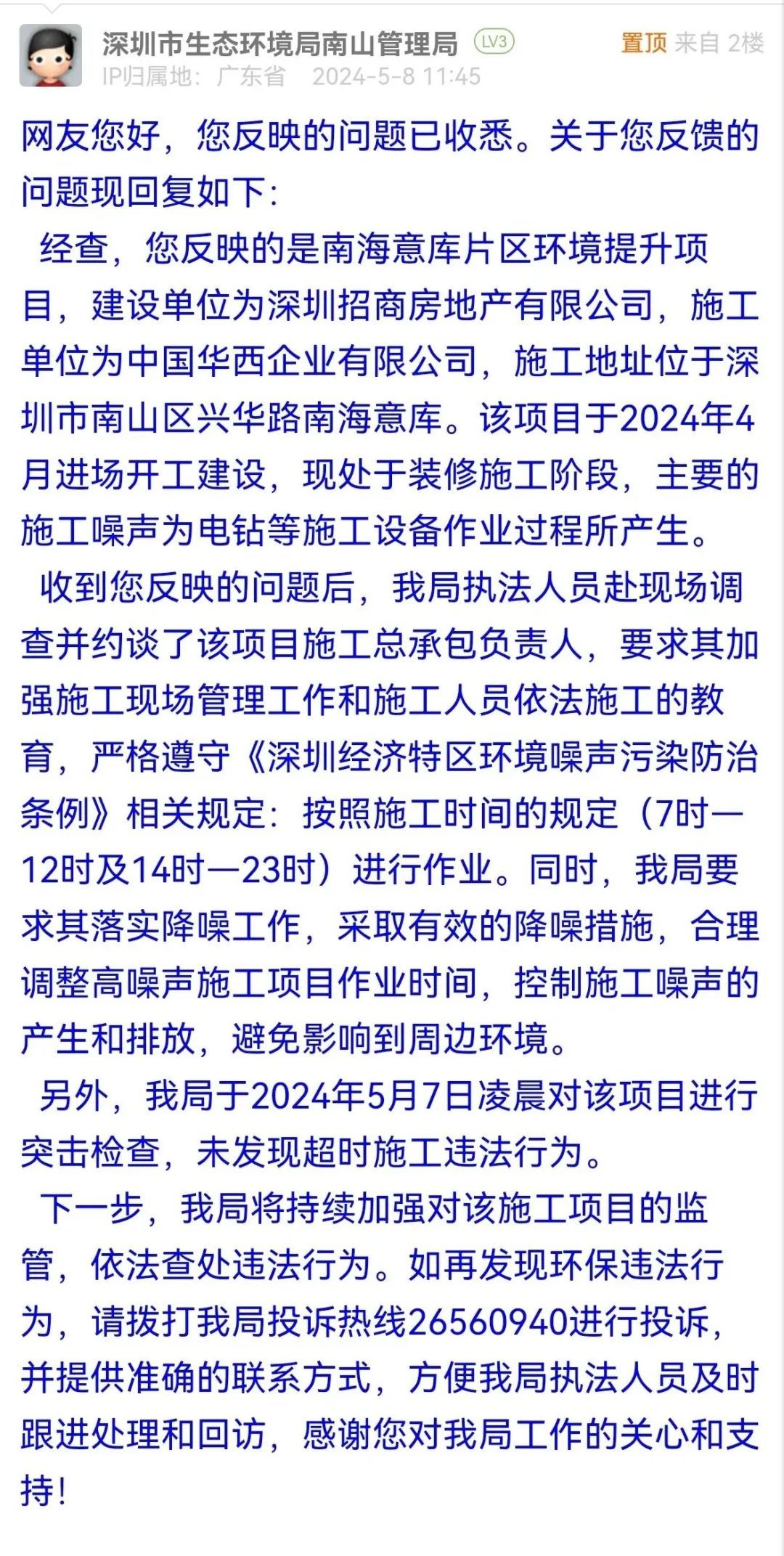The image size is (784, 1556).
Task: Tap the username 深圳市生态环境局南山管理局
Action: [279, 44]
